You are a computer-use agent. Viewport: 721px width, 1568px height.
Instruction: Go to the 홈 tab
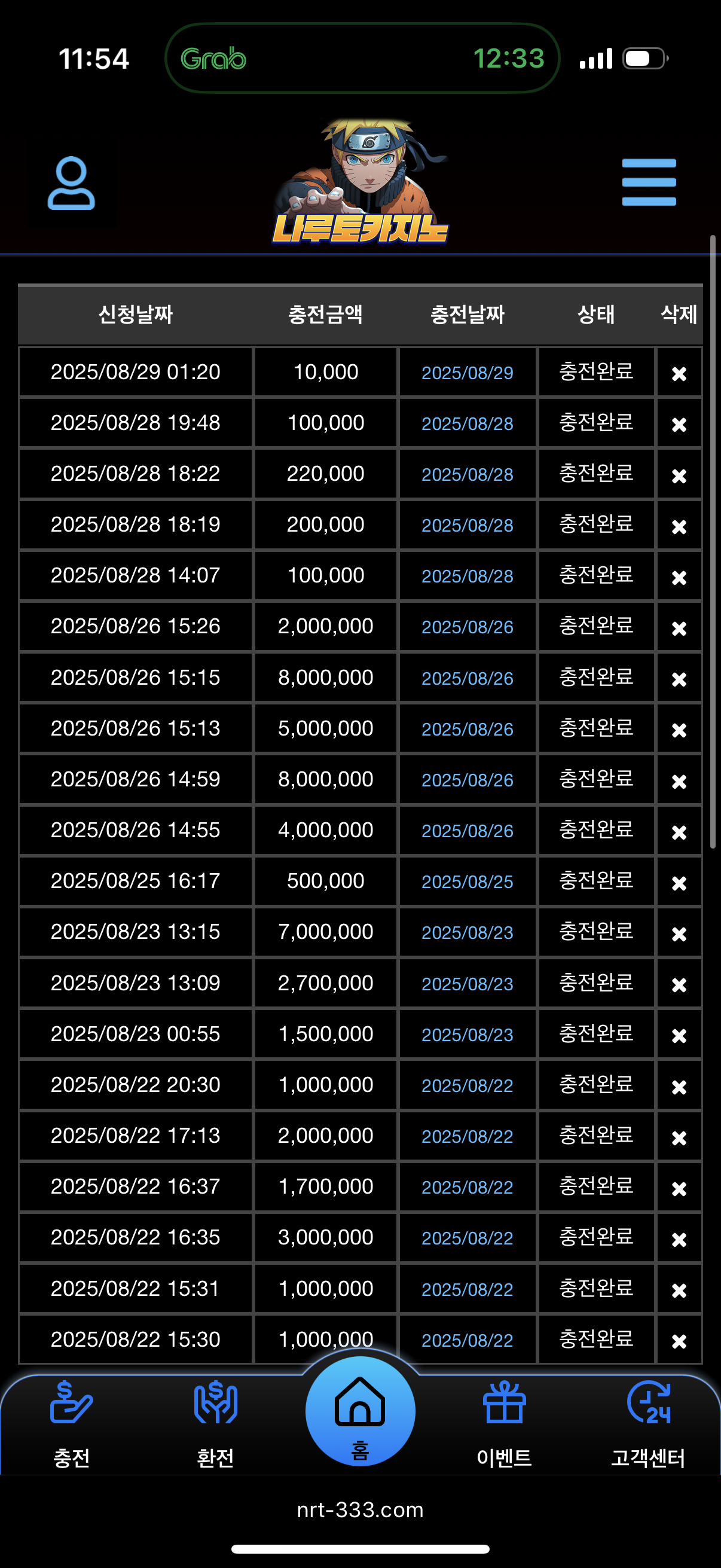[360, 1411]
